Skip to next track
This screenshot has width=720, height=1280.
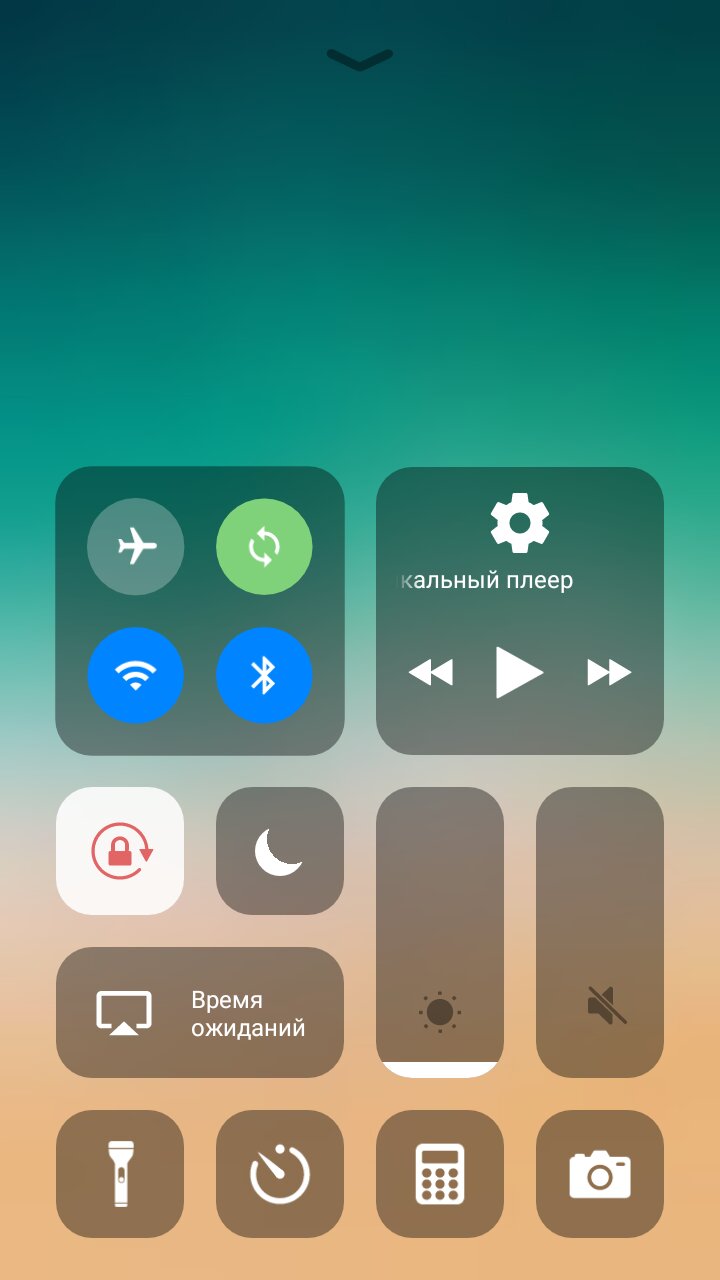pyautogui.click(x=608, y=672)
